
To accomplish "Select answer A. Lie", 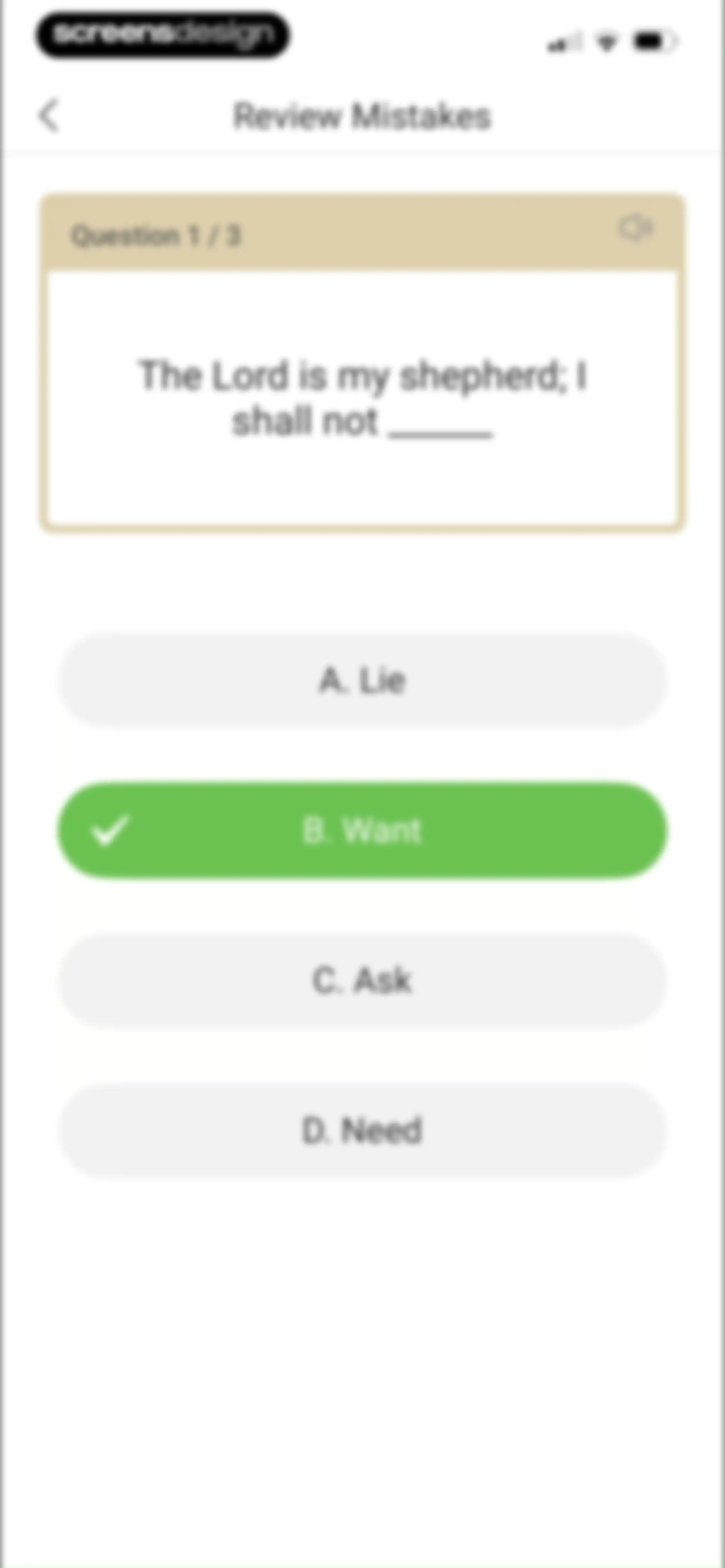I will point(363,681).
